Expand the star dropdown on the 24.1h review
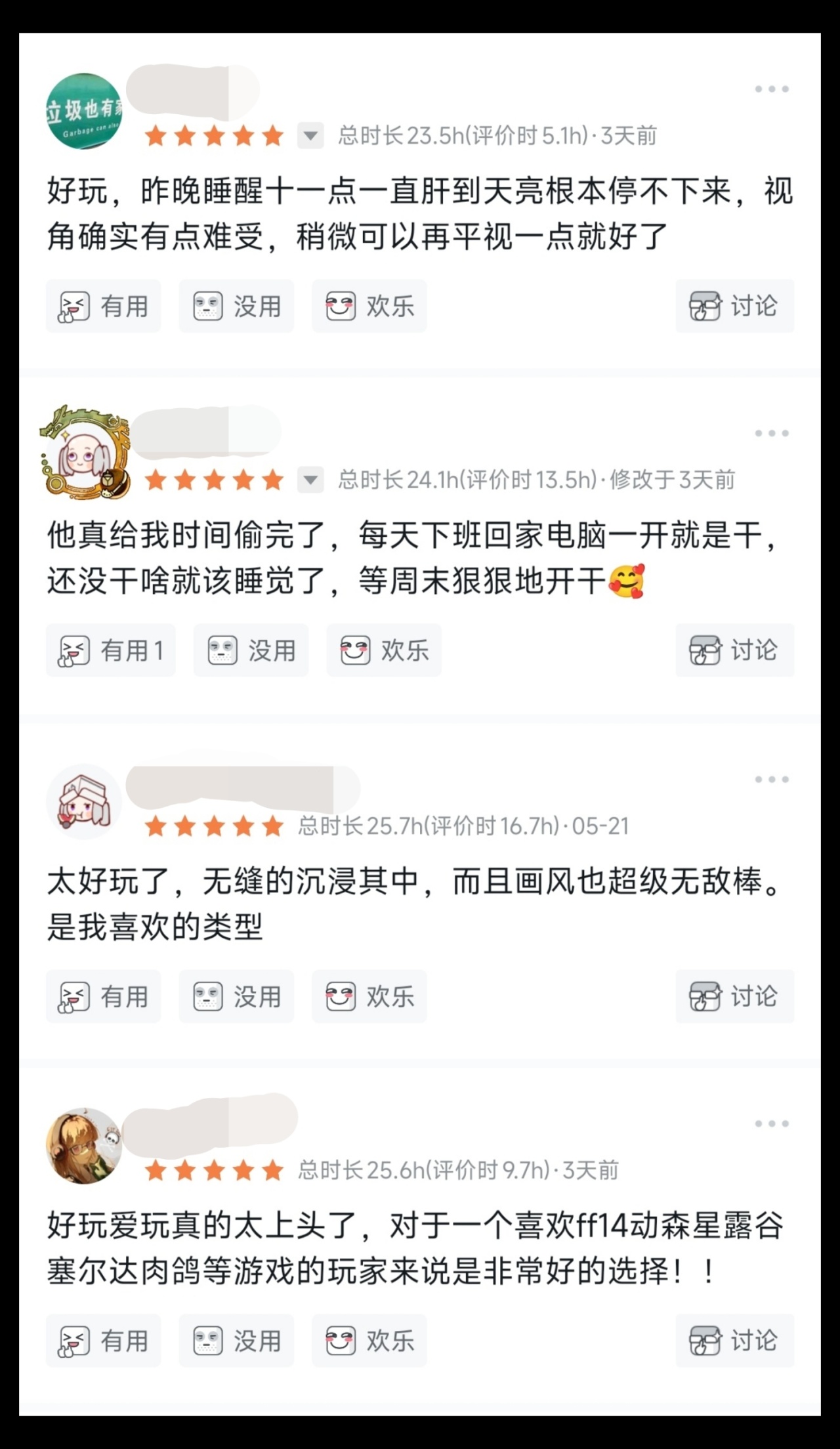The width and height of the screenshot is (840, 1449). (x=310, y=480)
